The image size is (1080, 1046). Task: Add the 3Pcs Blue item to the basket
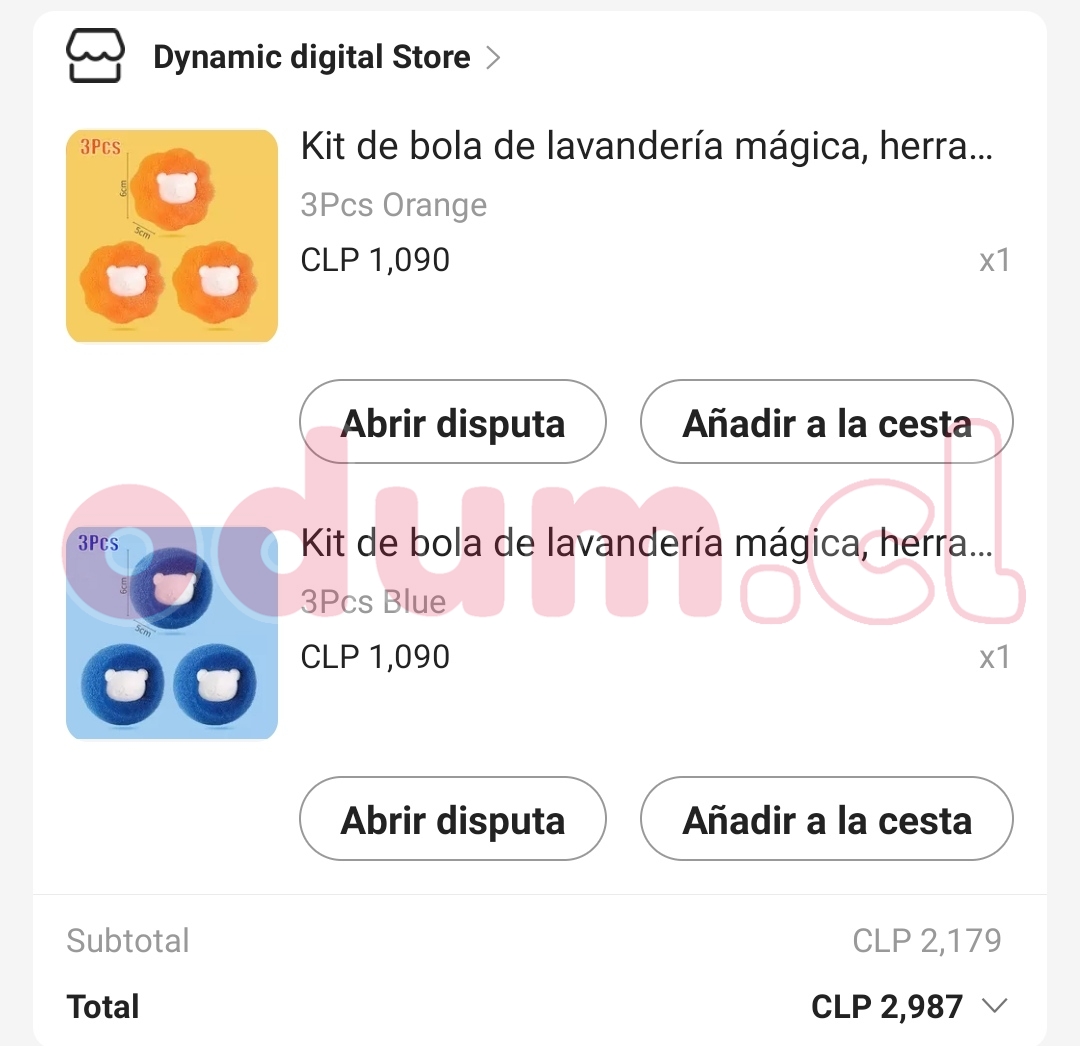click(x=826, y=820)
